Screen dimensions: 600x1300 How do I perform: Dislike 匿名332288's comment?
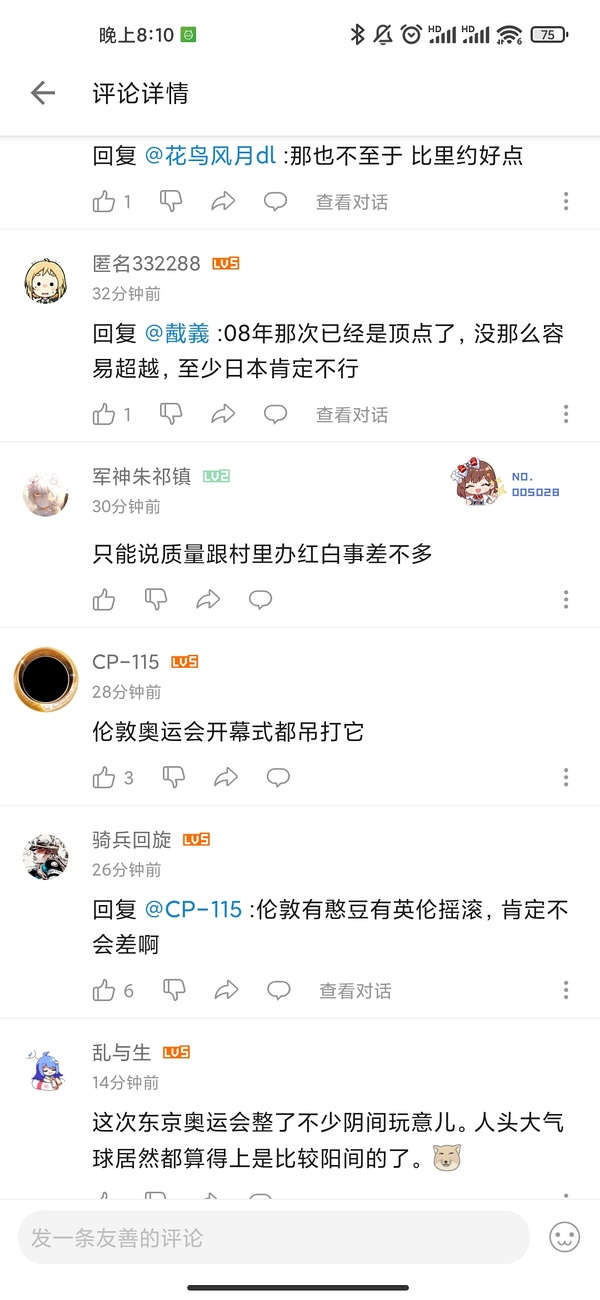[171, 414]
